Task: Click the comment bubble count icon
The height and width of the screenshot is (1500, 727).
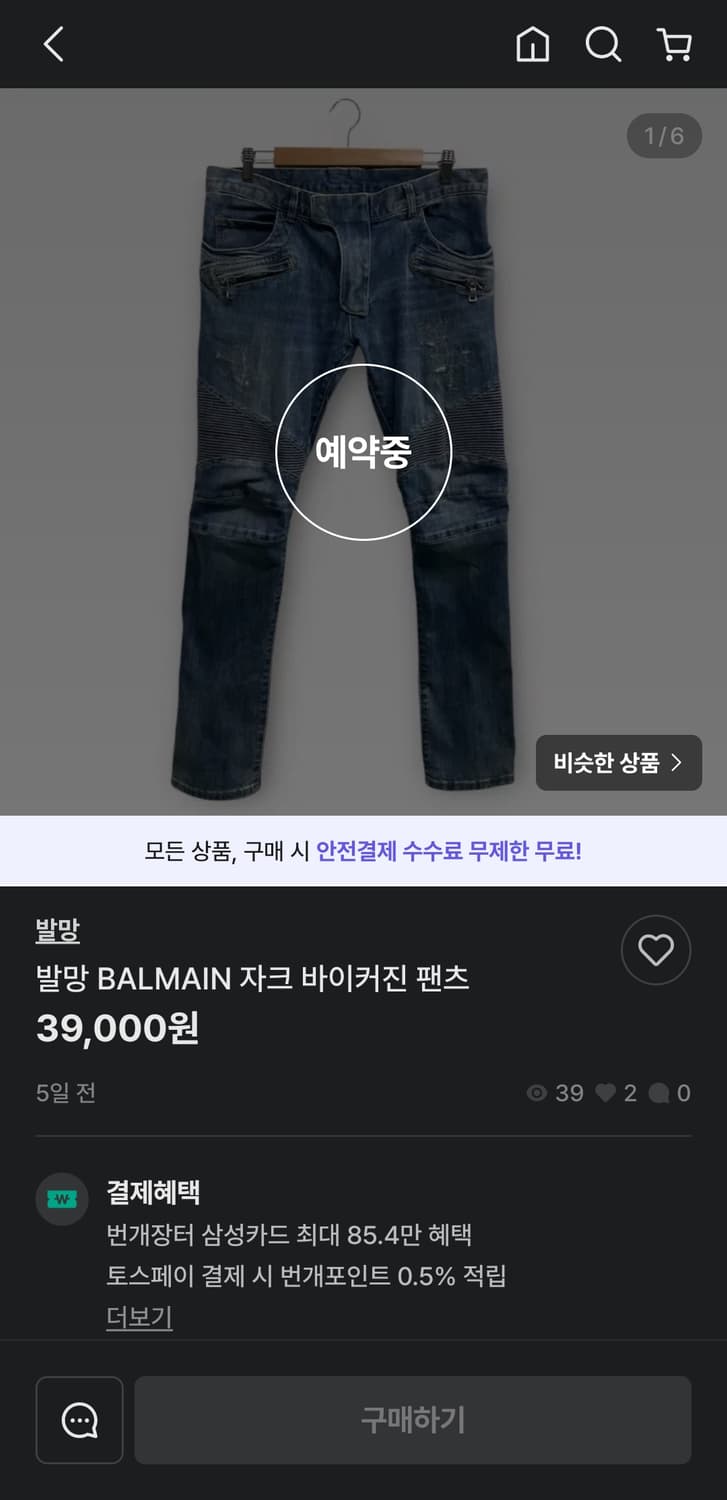Action: (662, 1093)
